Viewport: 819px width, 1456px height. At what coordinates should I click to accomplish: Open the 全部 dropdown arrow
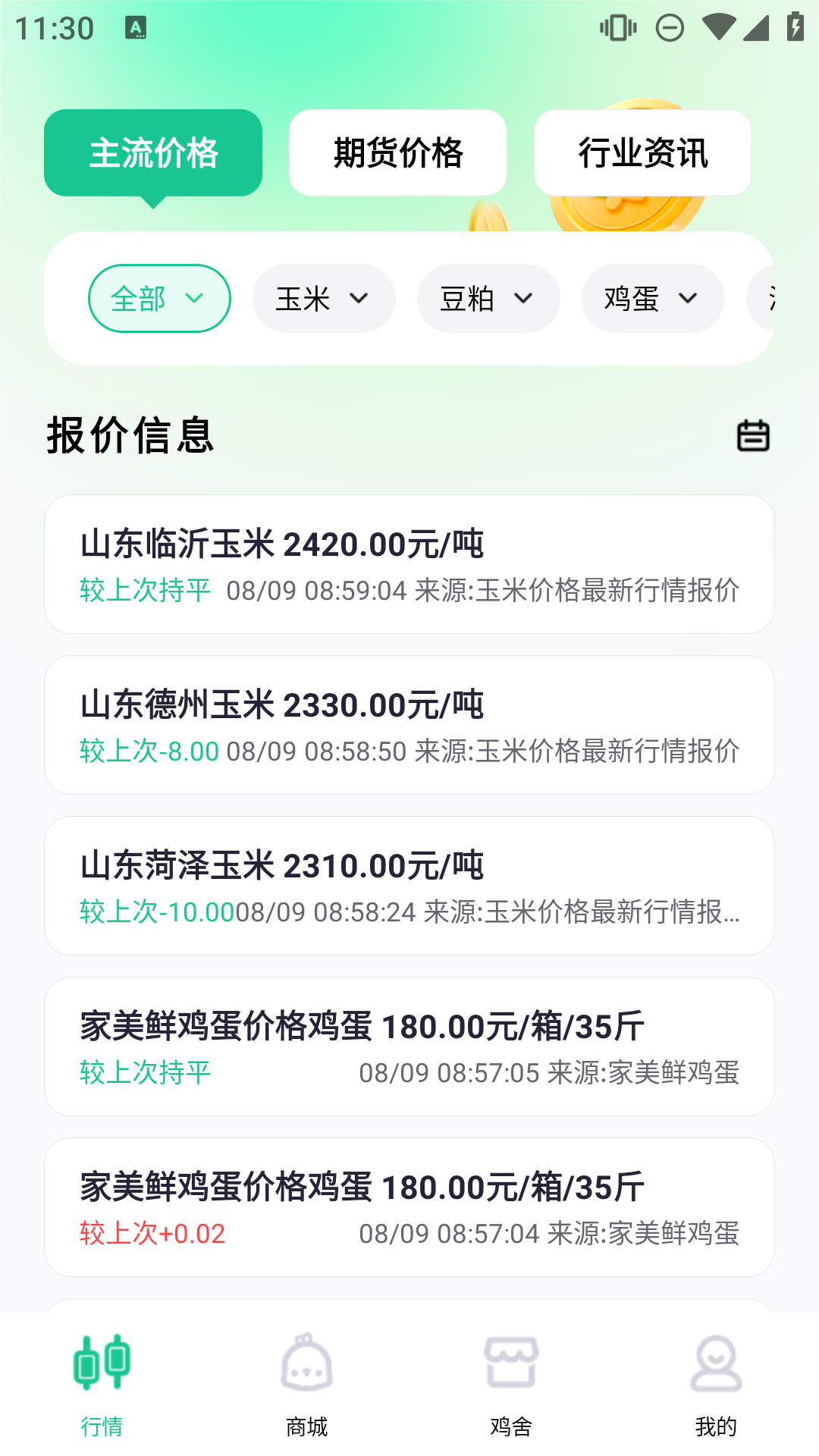tap(194, 298)
